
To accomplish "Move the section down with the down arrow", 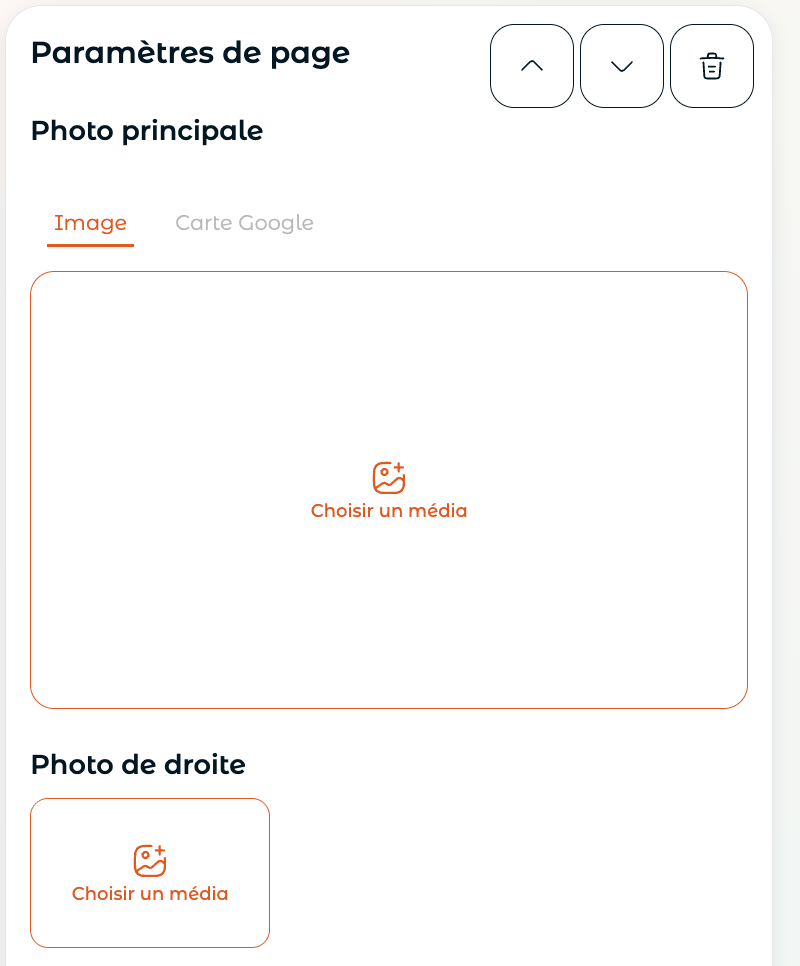I will pos(621,66).
